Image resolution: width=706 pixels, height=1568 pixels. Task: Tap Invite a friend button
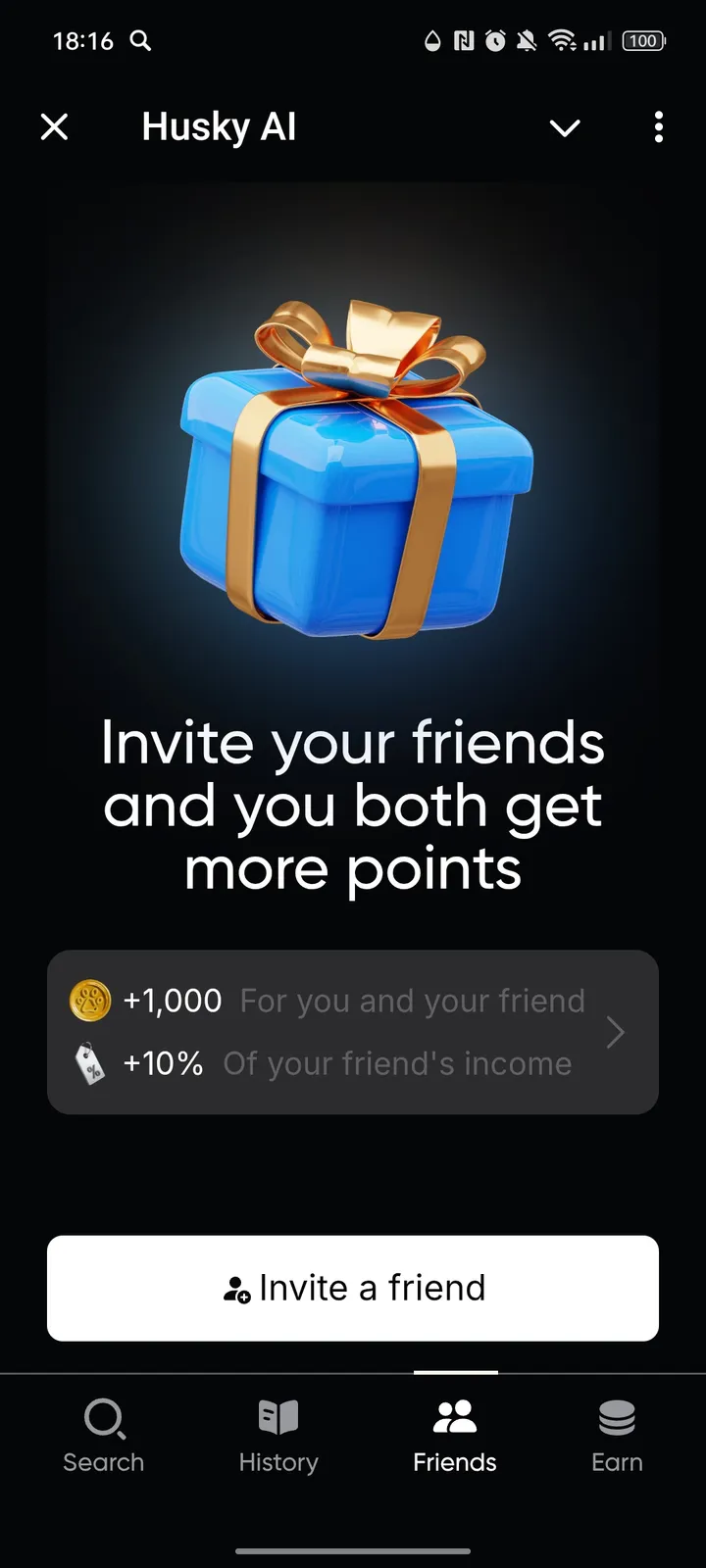tap(353, 1288)
